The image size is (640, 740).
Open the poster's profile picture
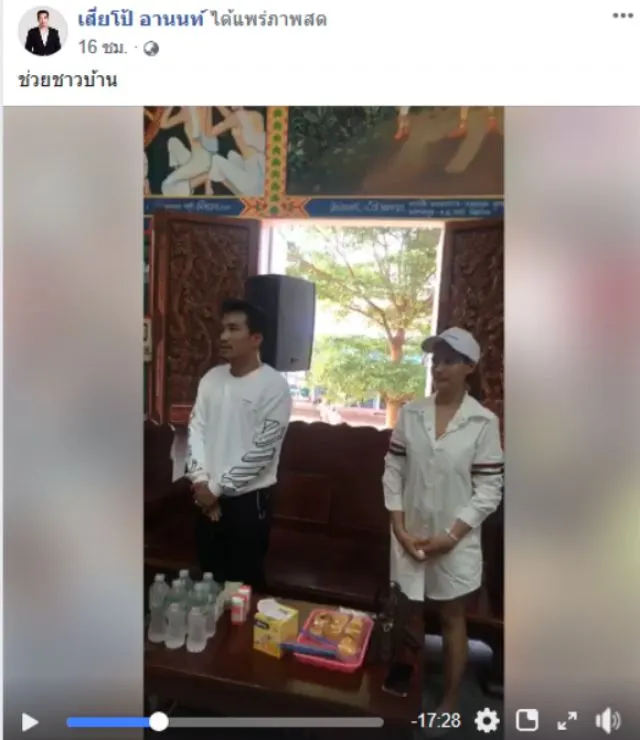pos(43,31)
